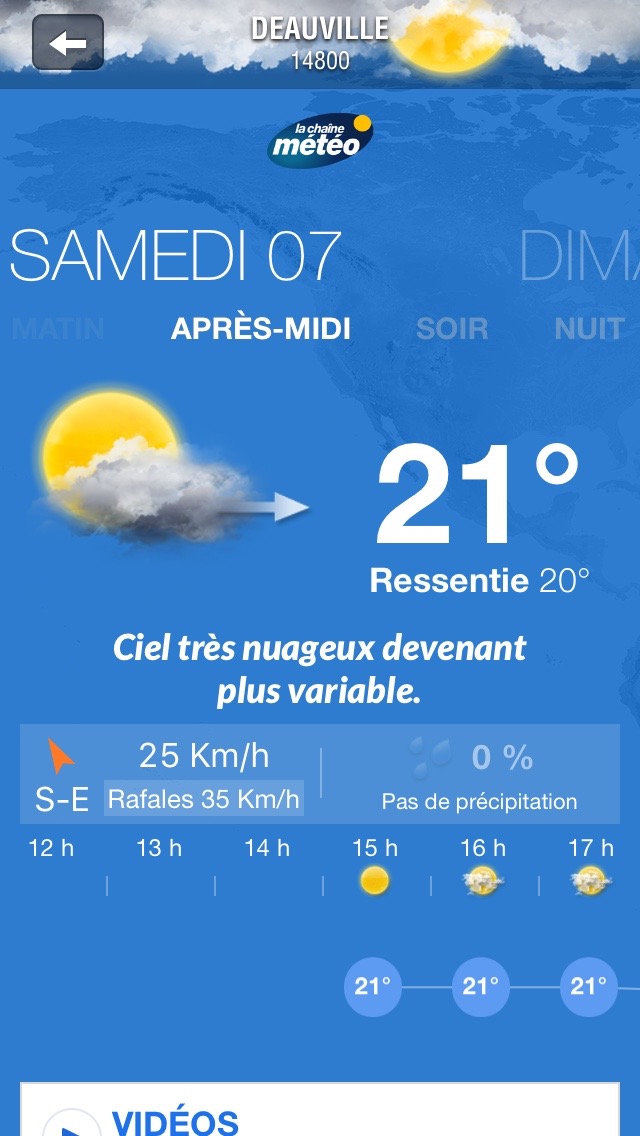This screenshot has height=1136, width=640.
Task: Switch to the SOIR period
Action: coord(452,328)
